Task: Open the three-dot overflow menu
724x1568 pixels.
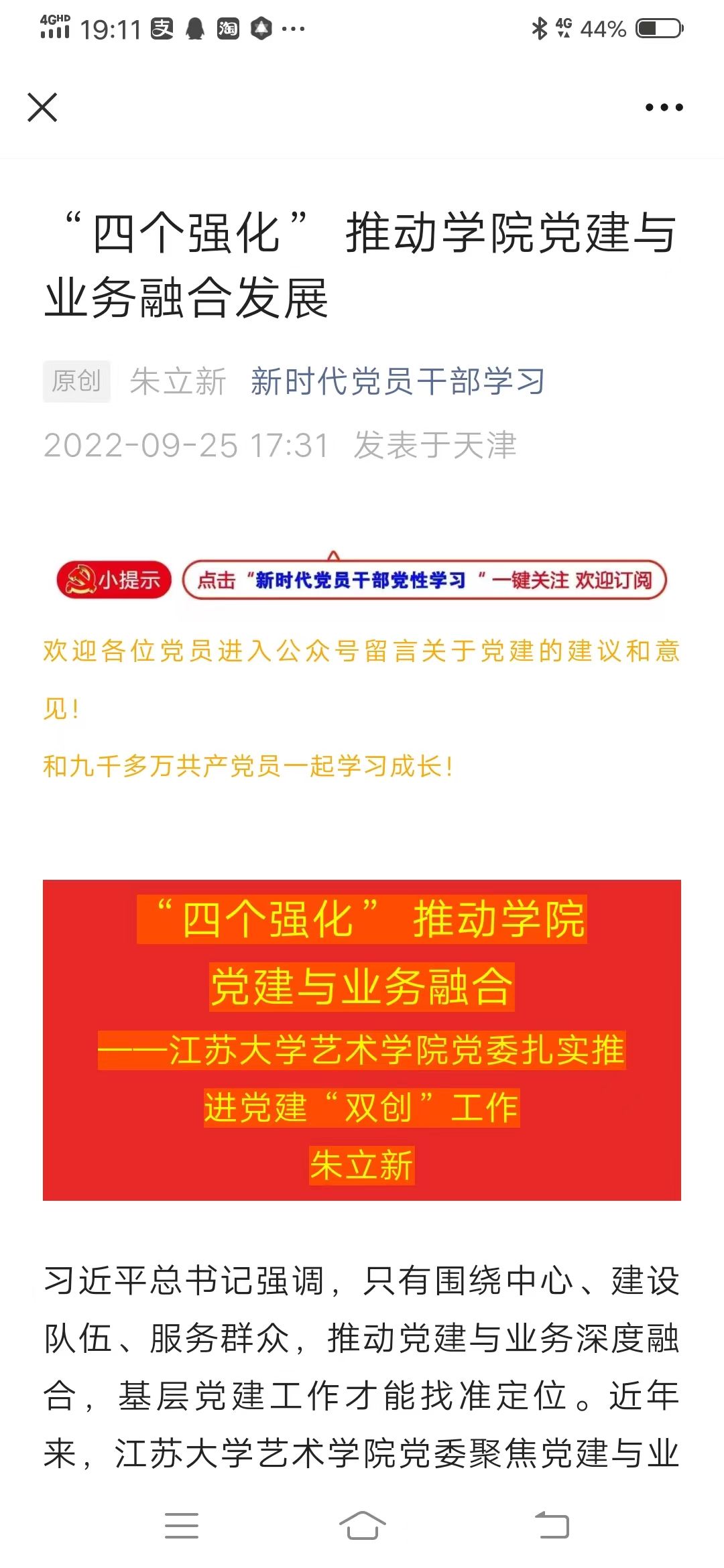Action: click(x=664, y=107)
